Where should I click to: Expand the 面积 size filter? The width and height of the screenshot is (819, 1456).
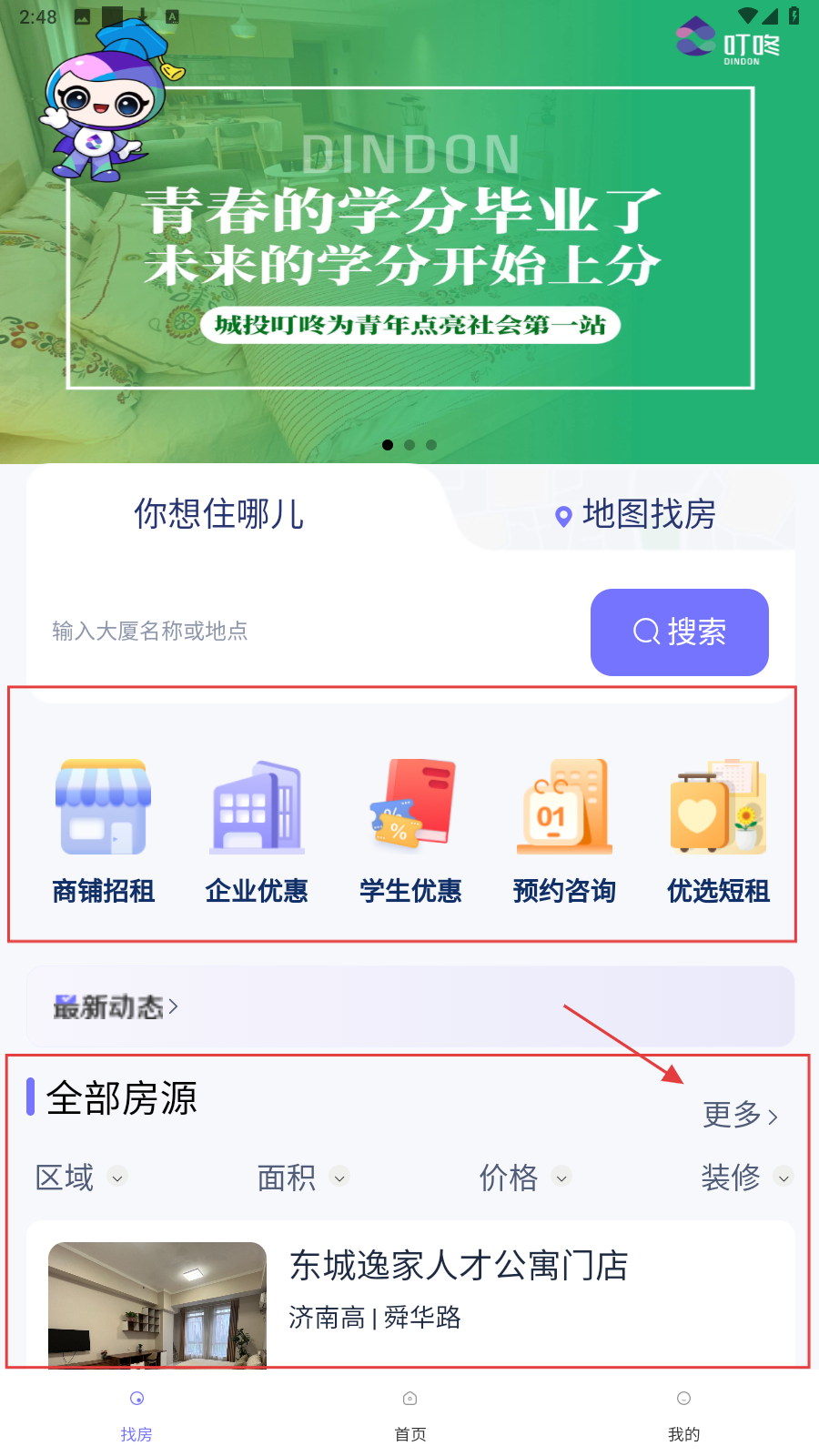click(302, 1178)
